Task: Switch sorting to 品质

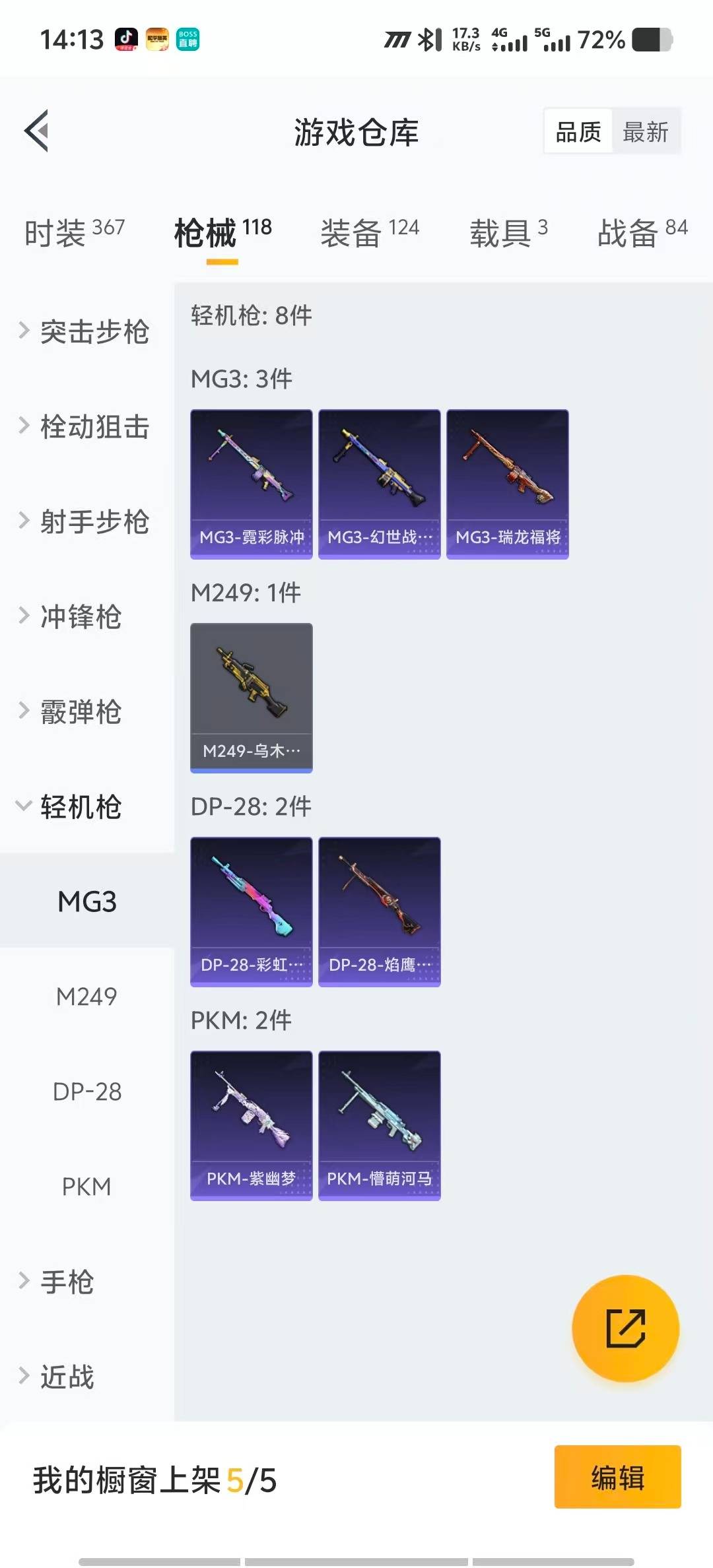Action: pyautogui.click(x=576, y=131)
